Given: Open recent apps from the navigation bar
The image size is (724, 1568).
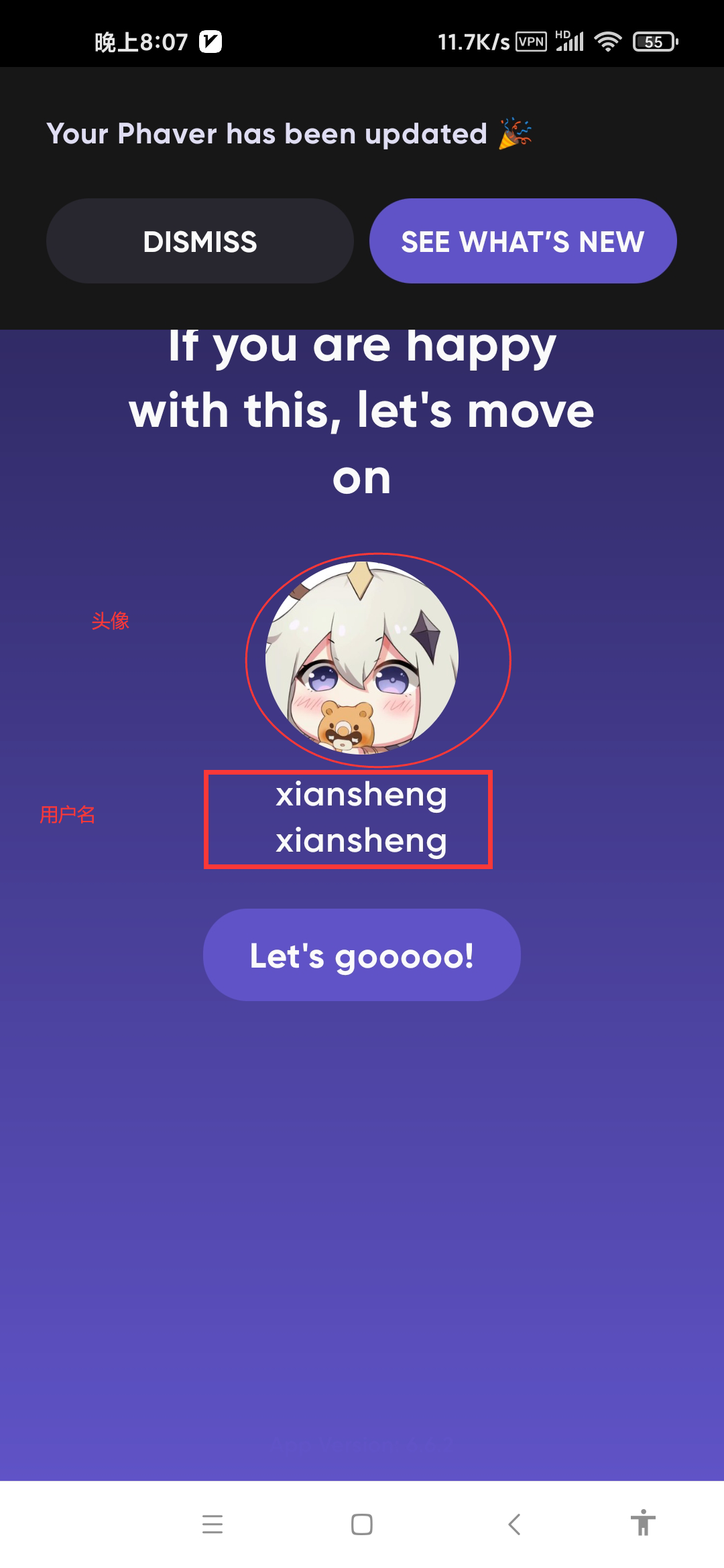Looking at the screenshot, I should point(213,1524).
